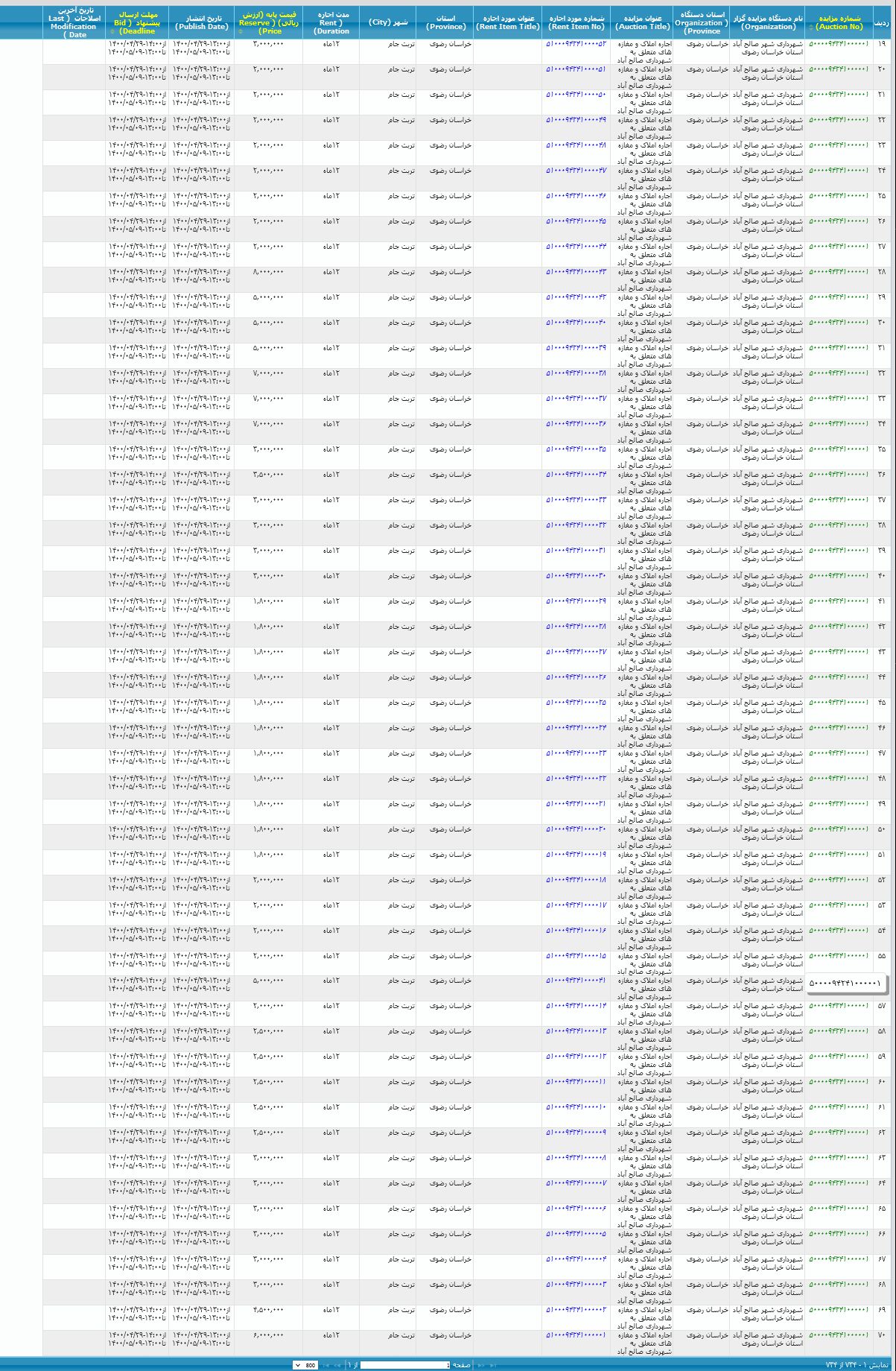Open rent item number link in row 19
Screen dimensions: 896x1371
(576, 44)
